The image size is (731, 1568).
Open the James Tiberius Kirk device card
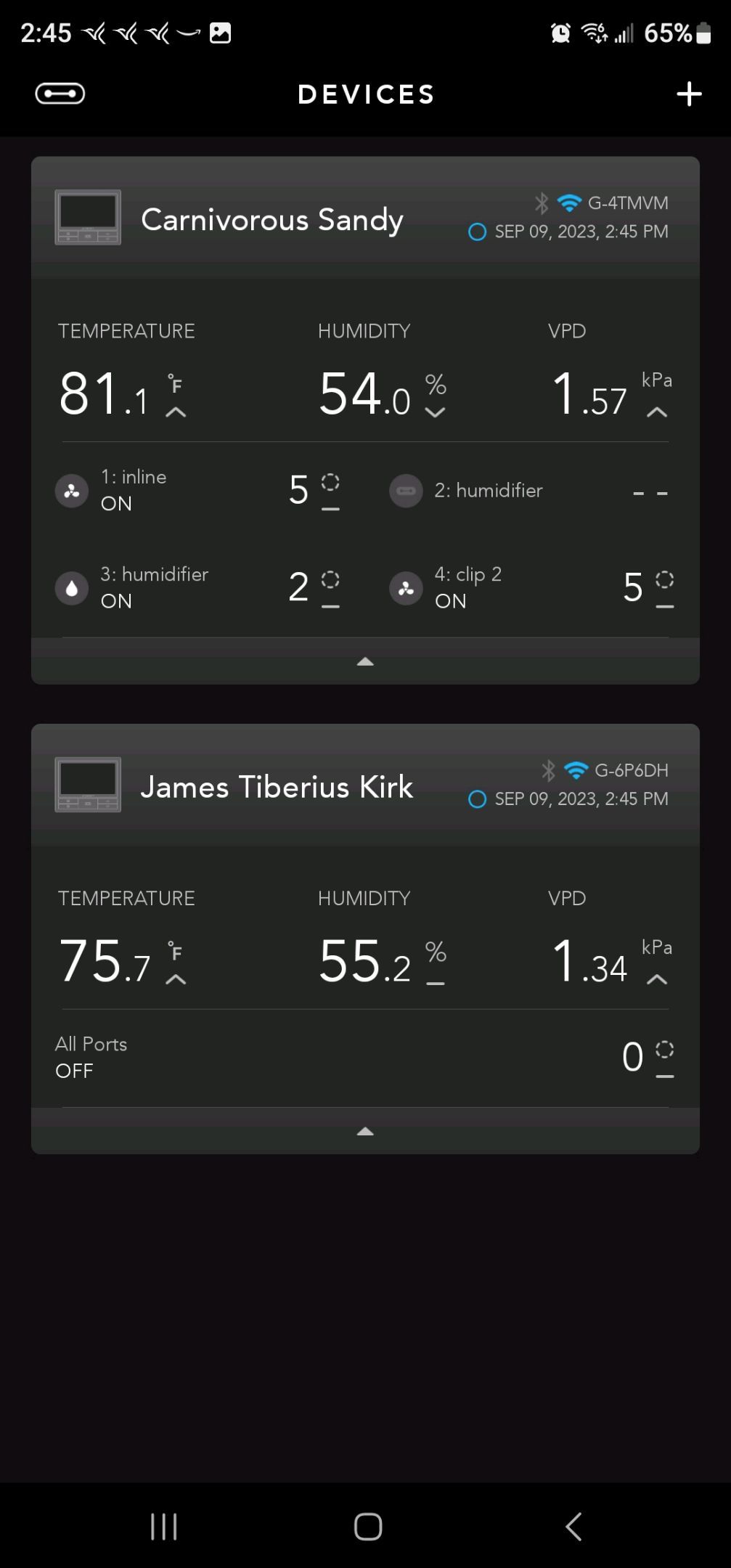277,787
